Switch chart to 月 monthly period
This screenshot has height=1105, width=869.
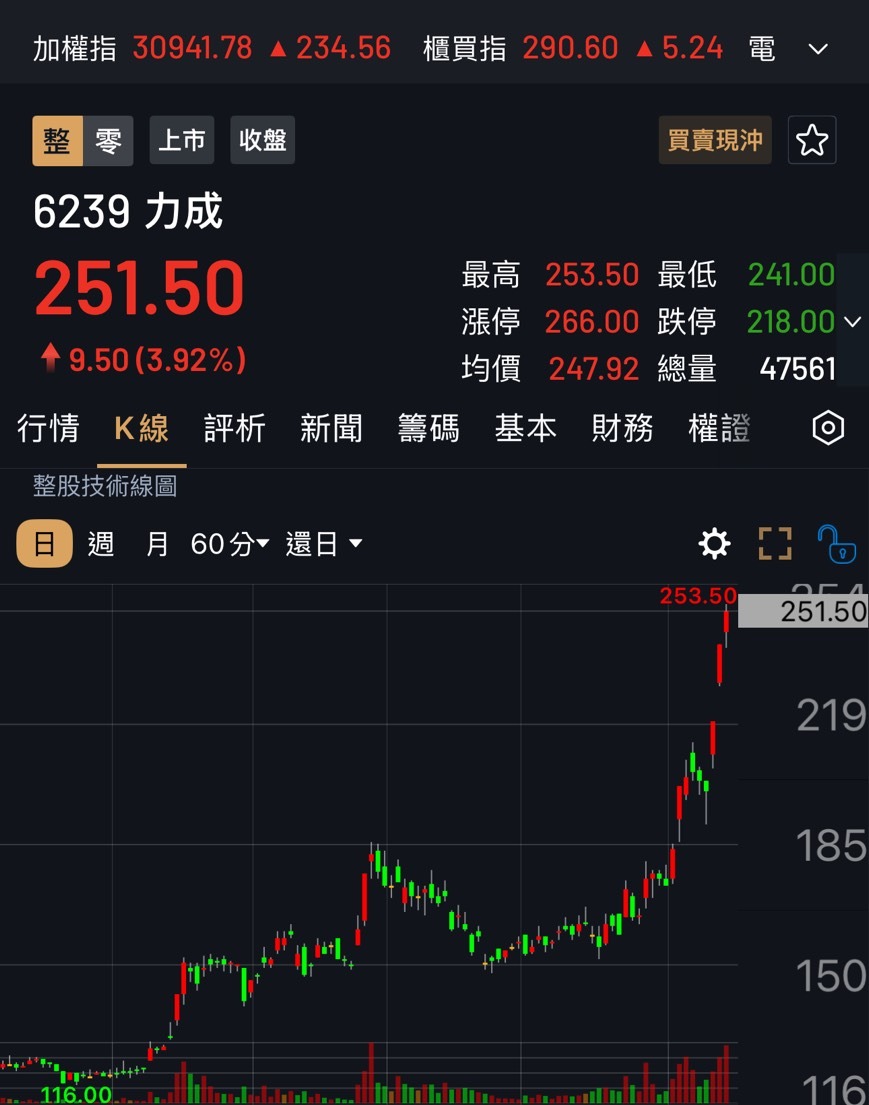[157, 544]
